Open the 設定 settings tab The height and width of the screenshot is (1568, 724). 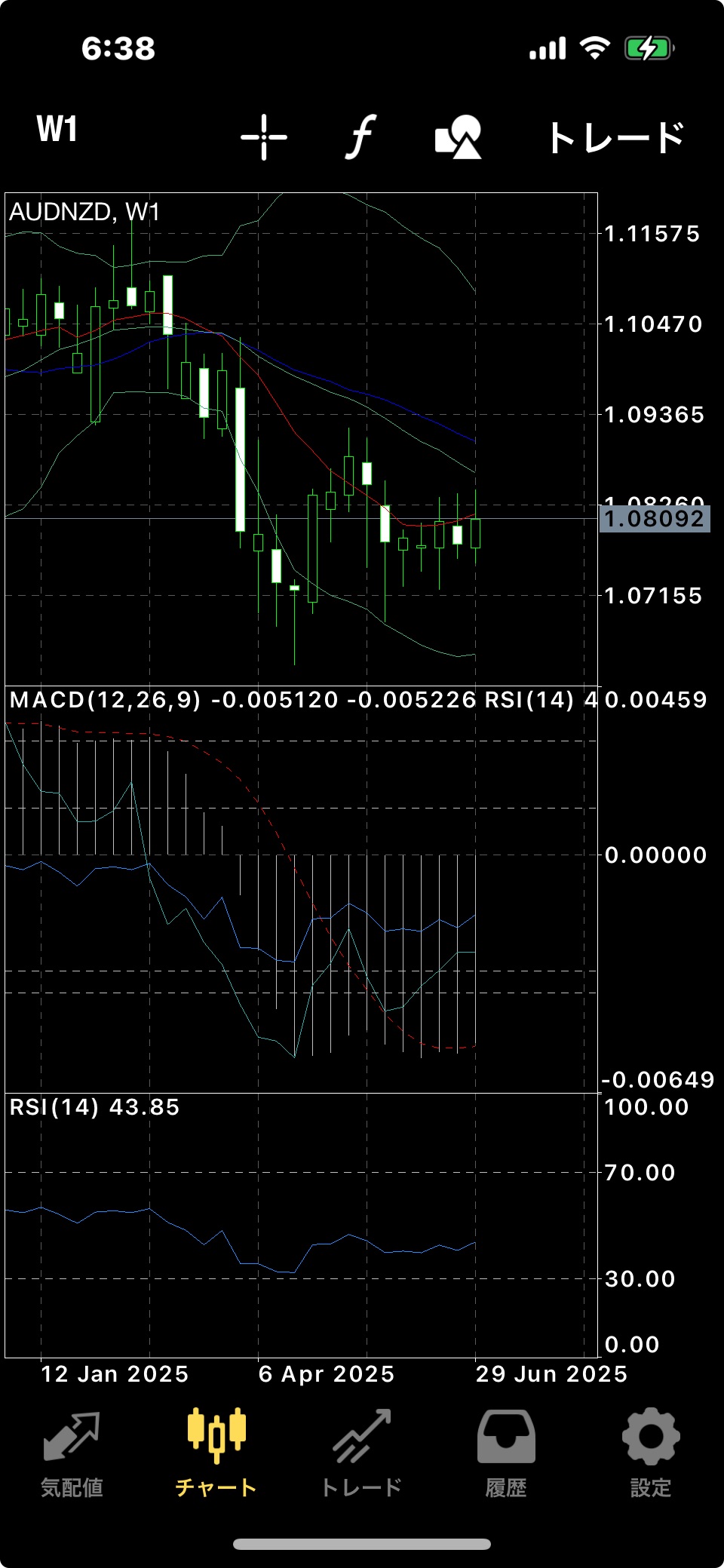tap(651, 1453)
